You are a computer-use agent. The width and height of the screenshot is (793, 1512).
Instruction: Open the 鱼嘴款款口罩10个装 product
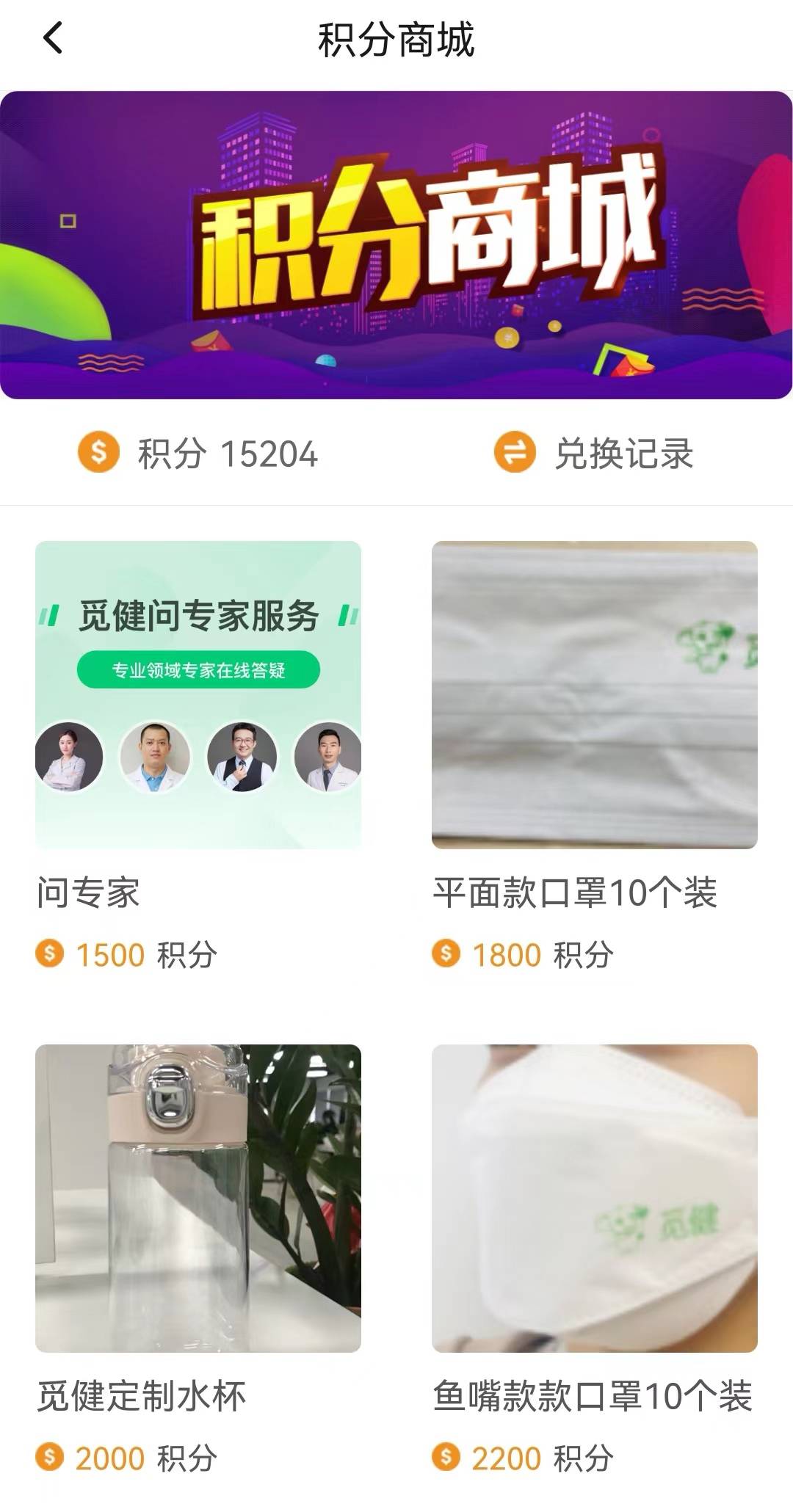(x=594, y=1197)
